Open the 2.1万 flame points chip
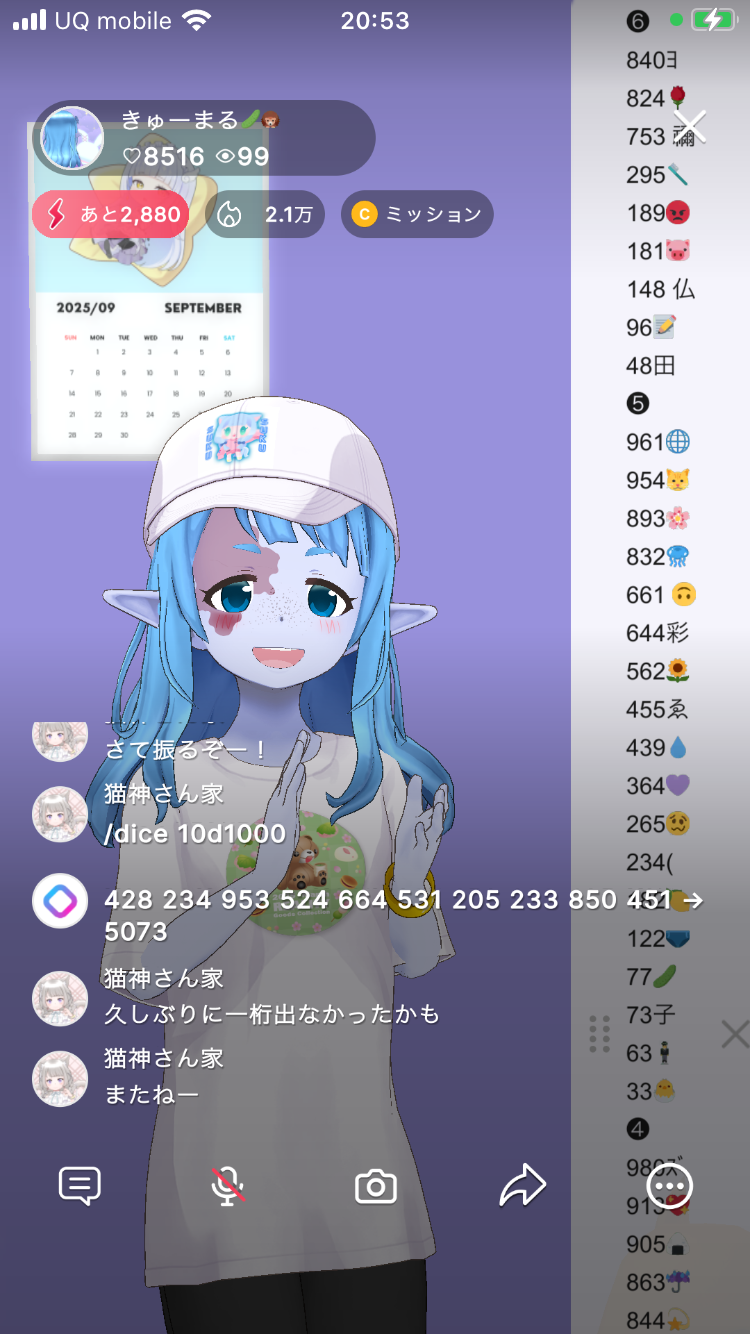Image resolution: width=750 pixels, height=1334 pixels. [265, 214]
